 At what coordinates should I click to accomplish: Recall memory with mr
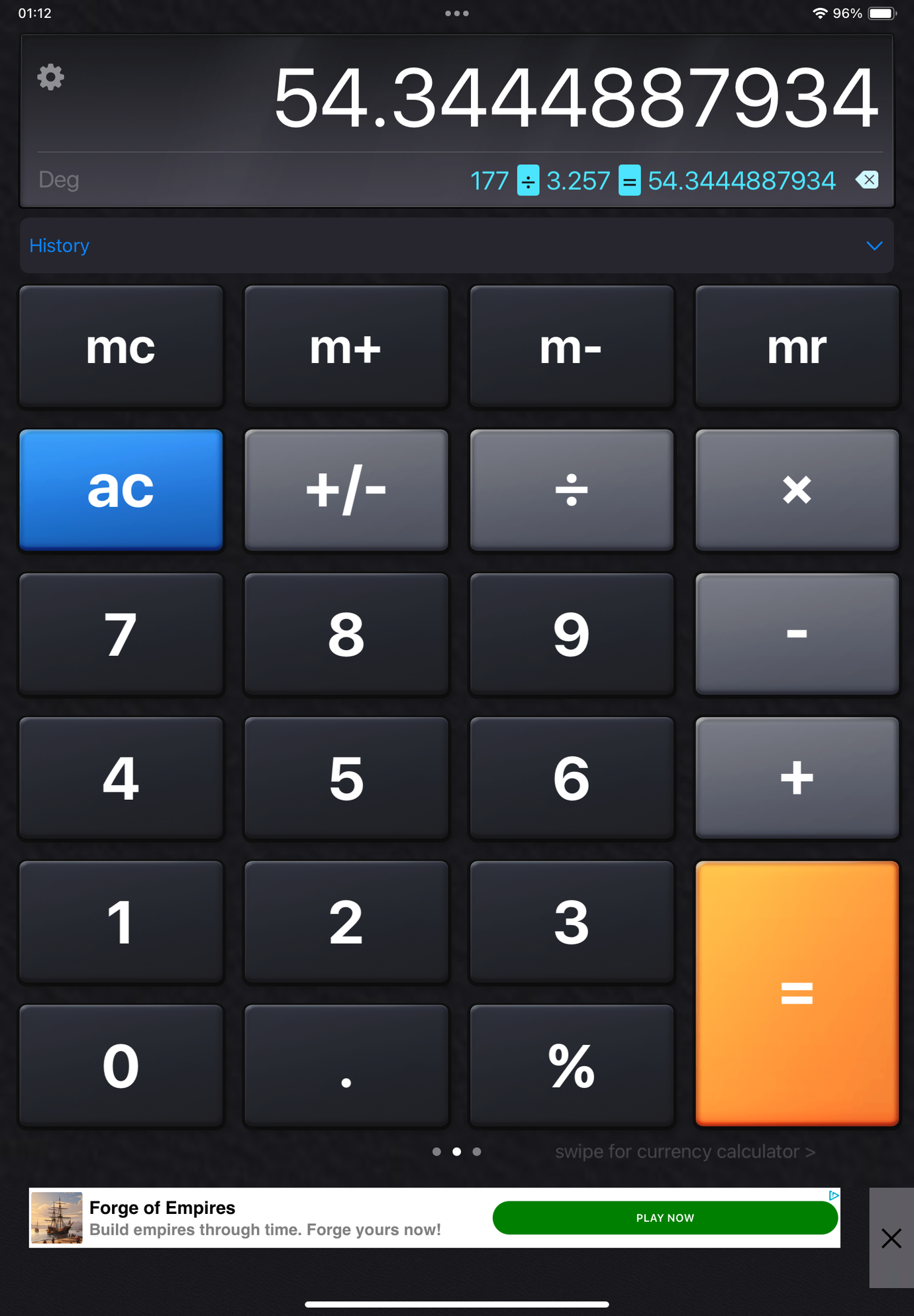(797, 347)
